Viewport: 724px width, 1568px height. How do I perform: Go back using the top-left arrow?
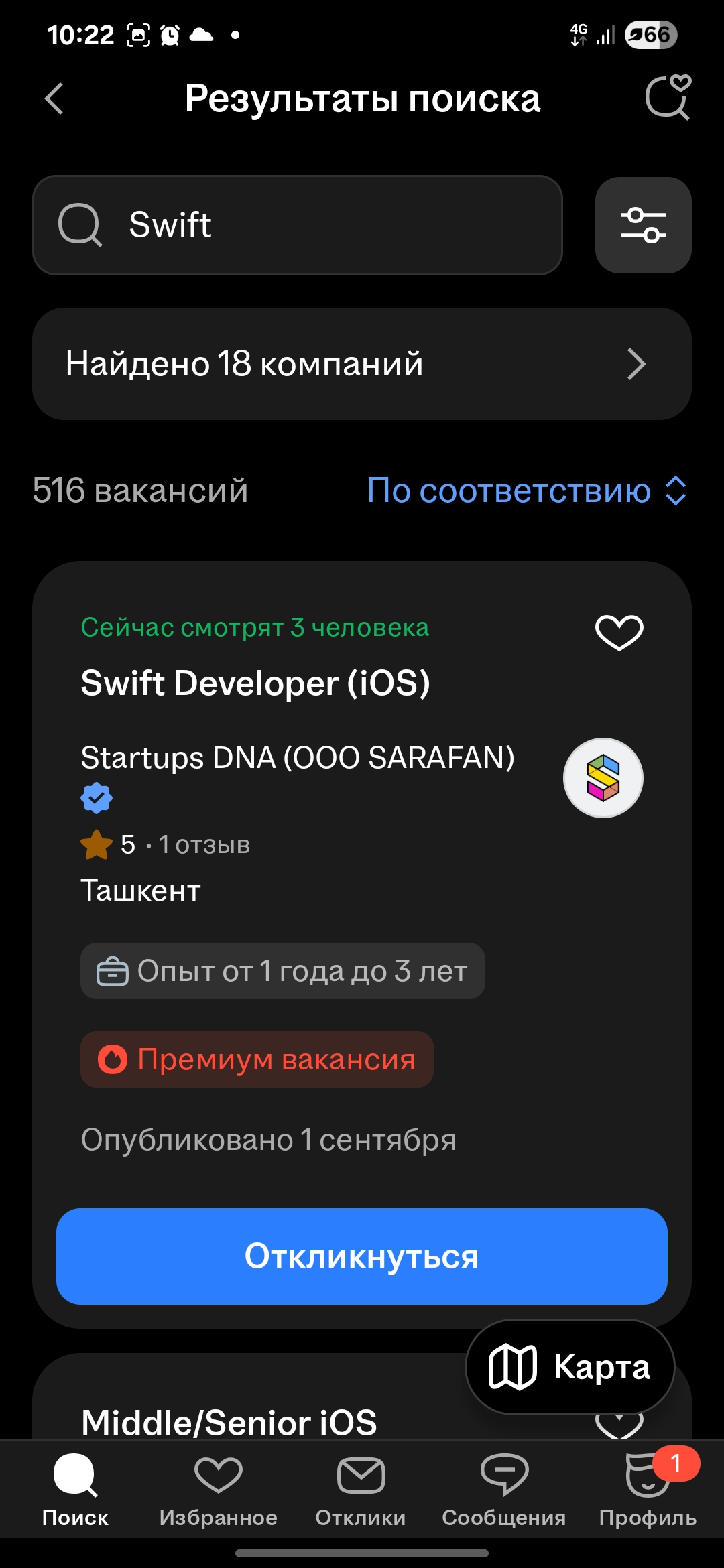coord(54,99)
